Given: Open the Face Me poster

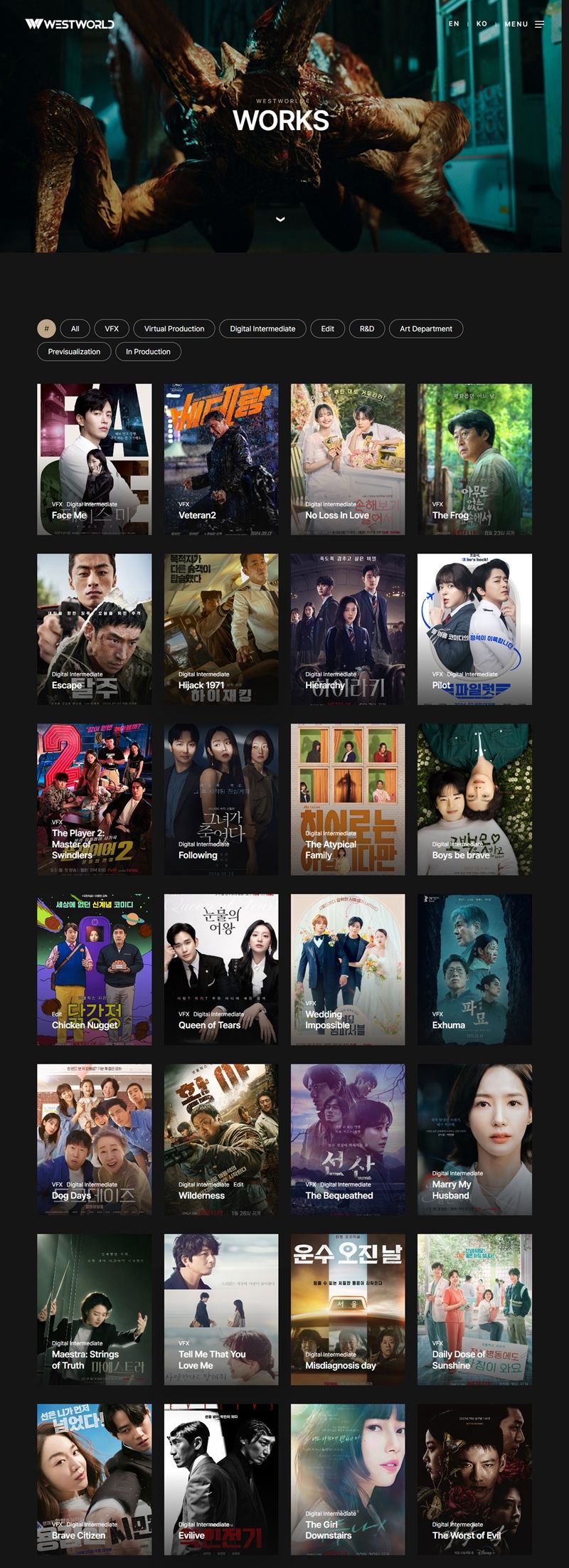Looking at the screenshot, I should click(x=94, y=459).
